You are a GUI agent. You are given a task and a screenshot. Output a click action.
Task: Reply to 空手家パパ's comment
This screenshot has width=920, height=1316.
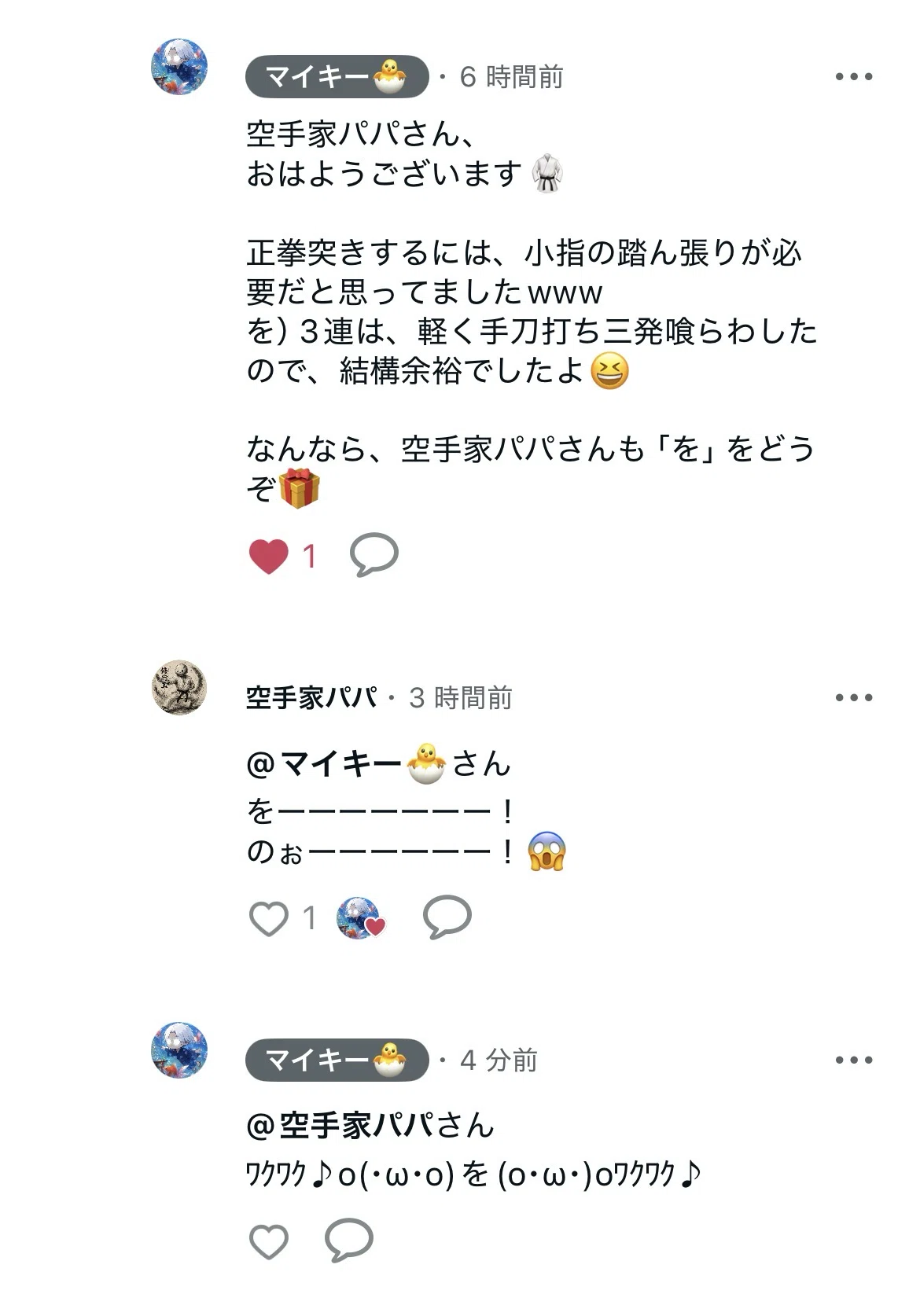click(447, 917)
